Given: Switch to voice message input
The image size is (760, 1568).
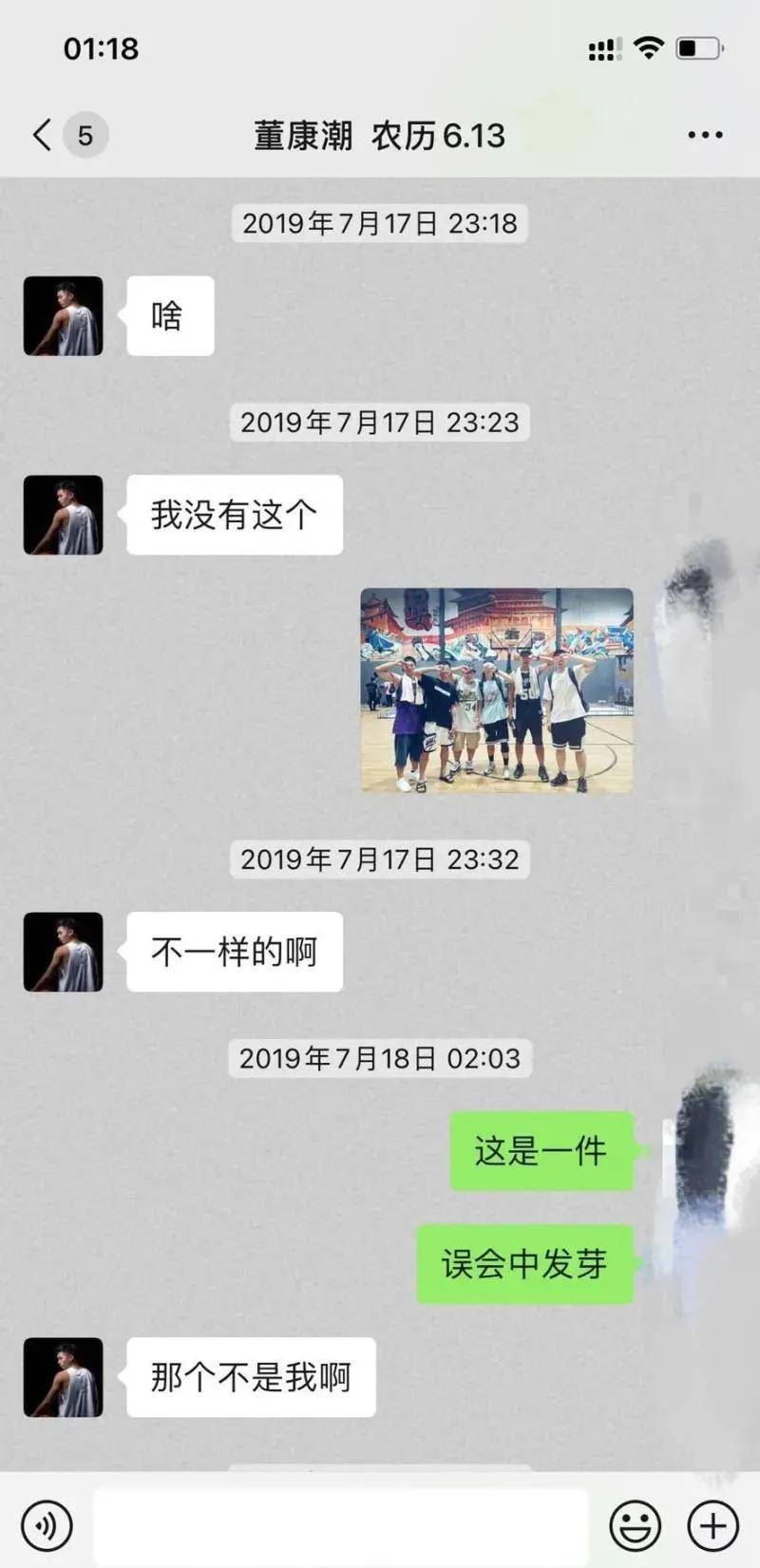Looking at the screenshot, I should (47, 1526).
